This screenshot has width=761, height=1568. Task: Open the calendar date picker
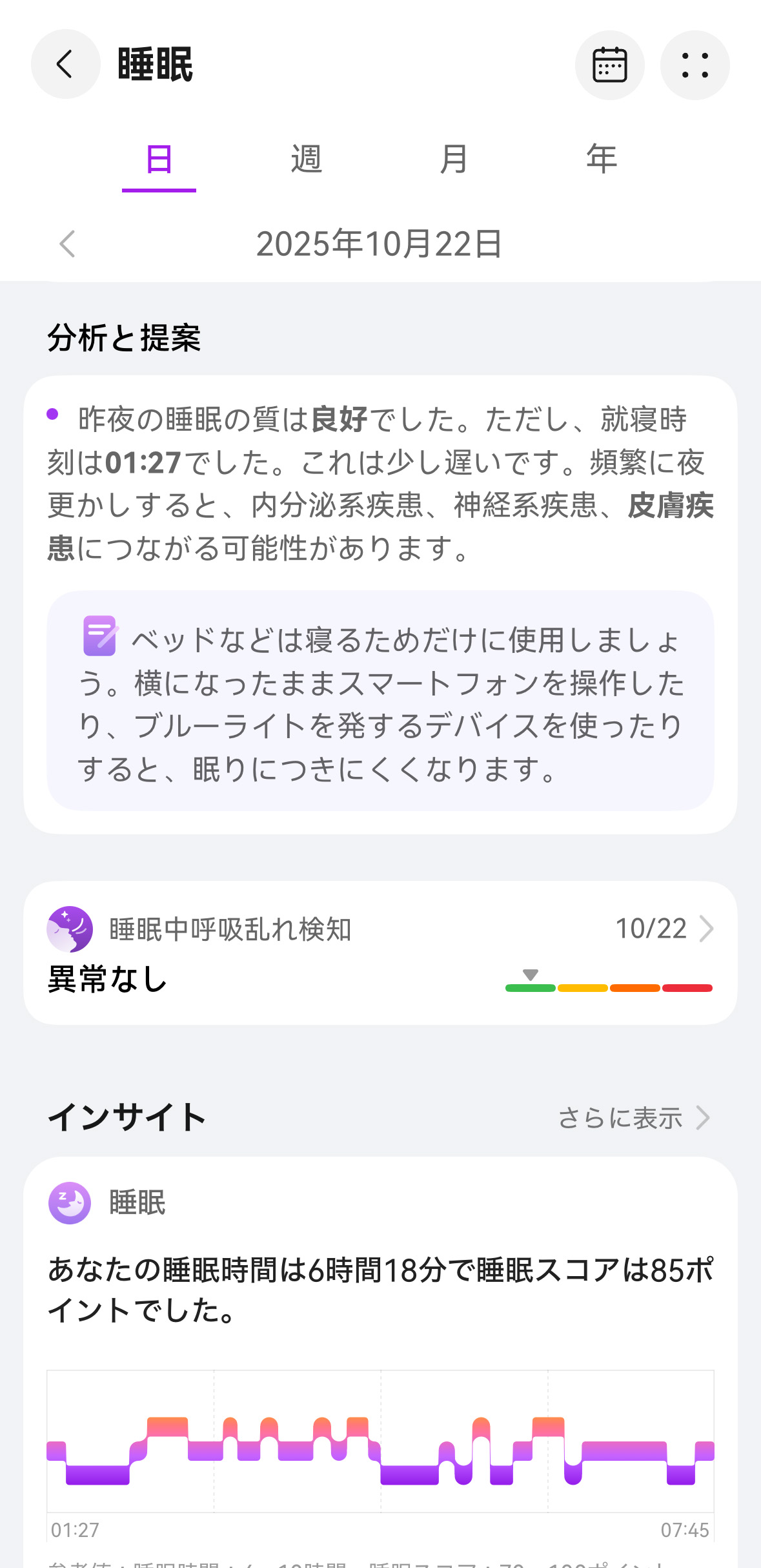coord(609,65)
